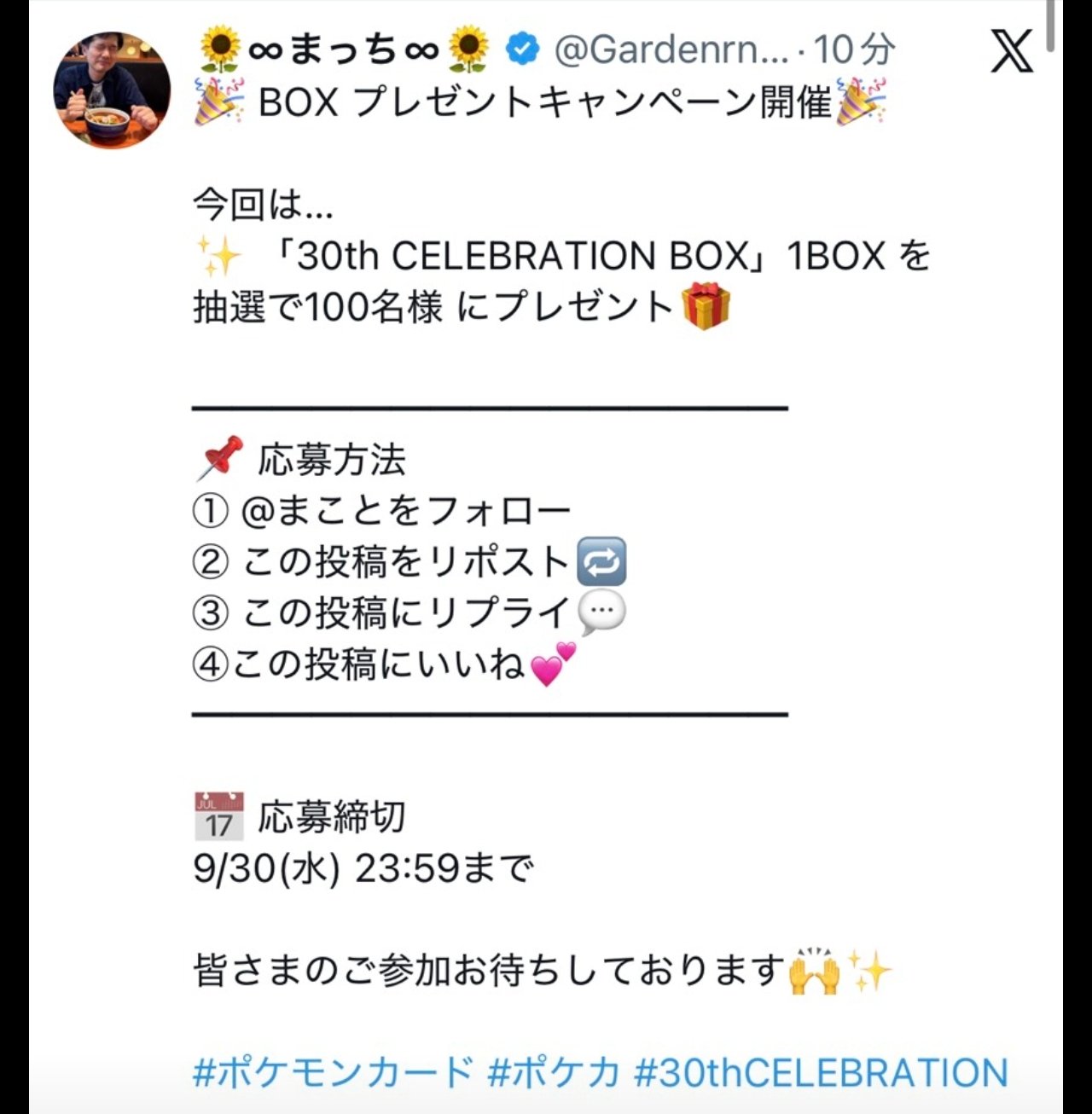Open hashtag #ポケカ

click(x=554, y=1072)
